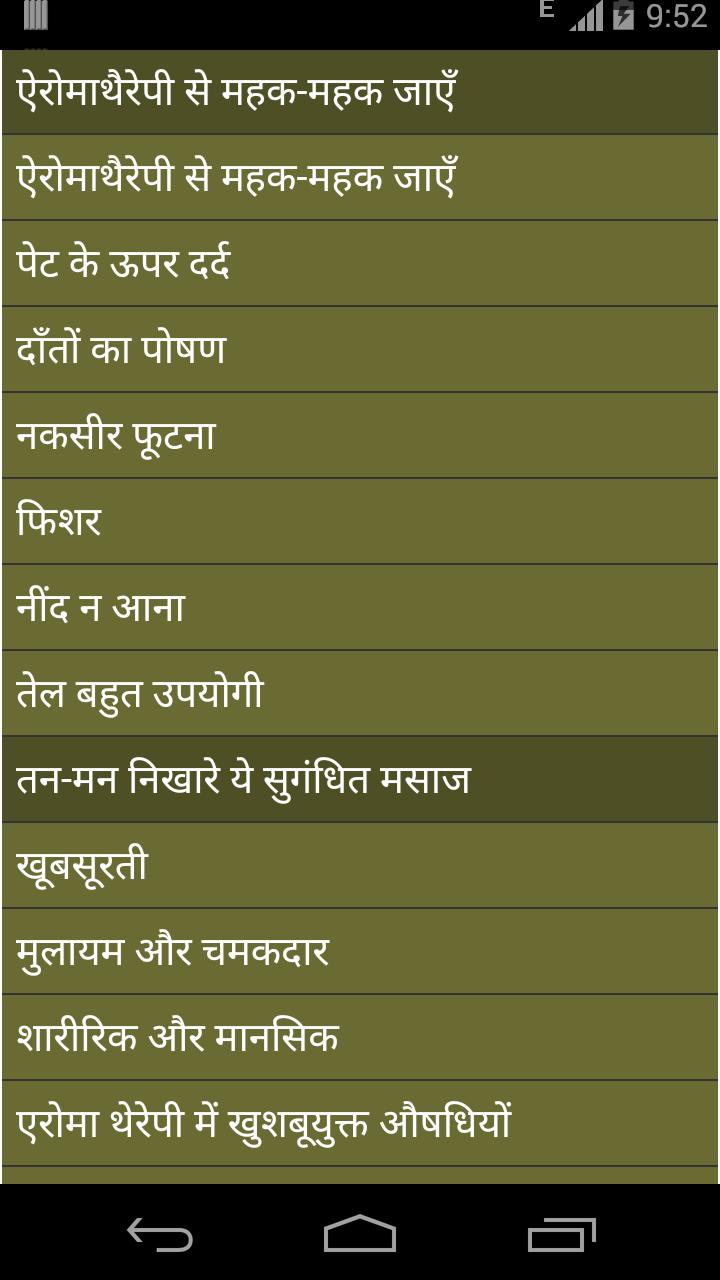Open नींद न आना topic
Viewport: 720px width, 1280px height.
coord(360,608)
